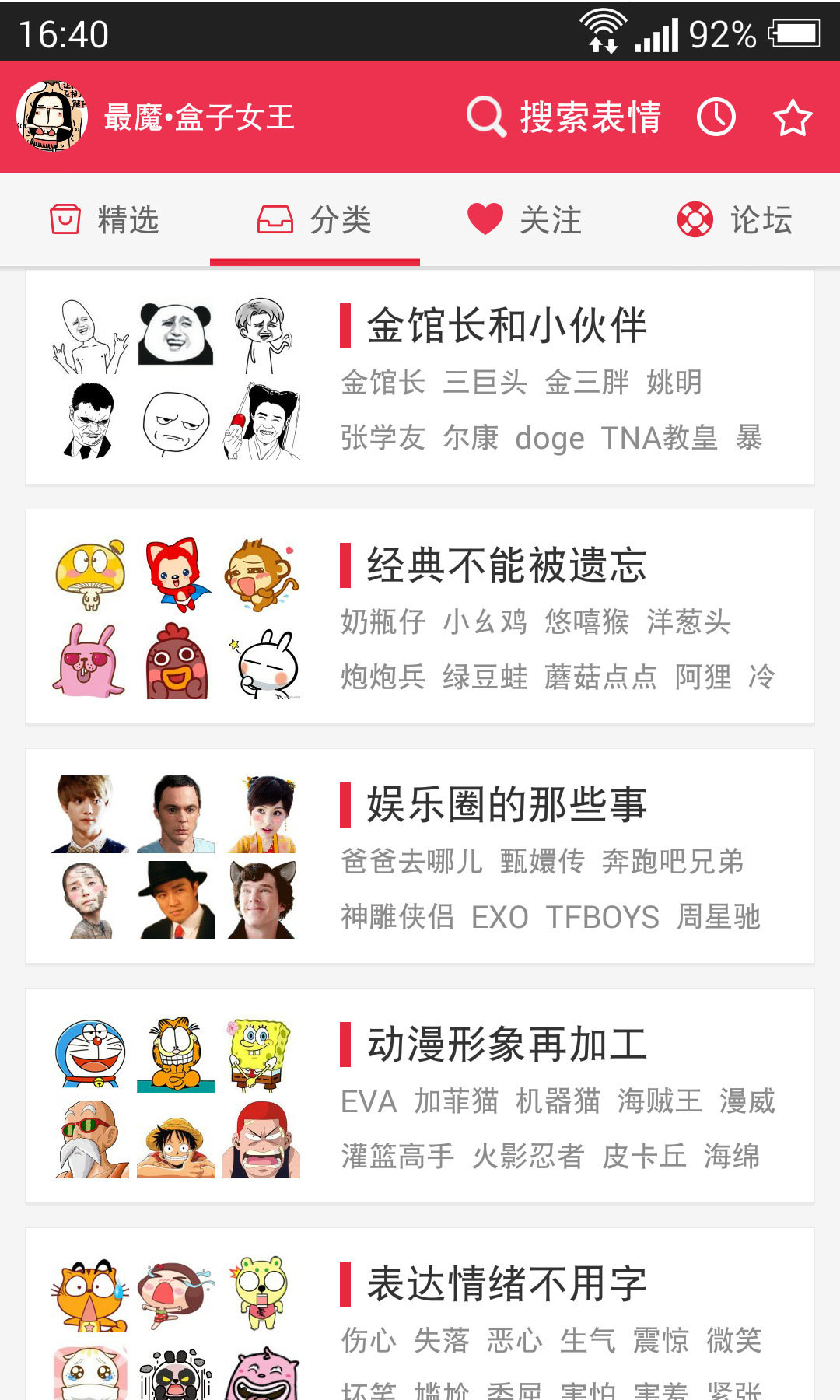Viewport: 840px width, 1400px height.
Task: Open favorites via star icon
Action: (794, 117)
